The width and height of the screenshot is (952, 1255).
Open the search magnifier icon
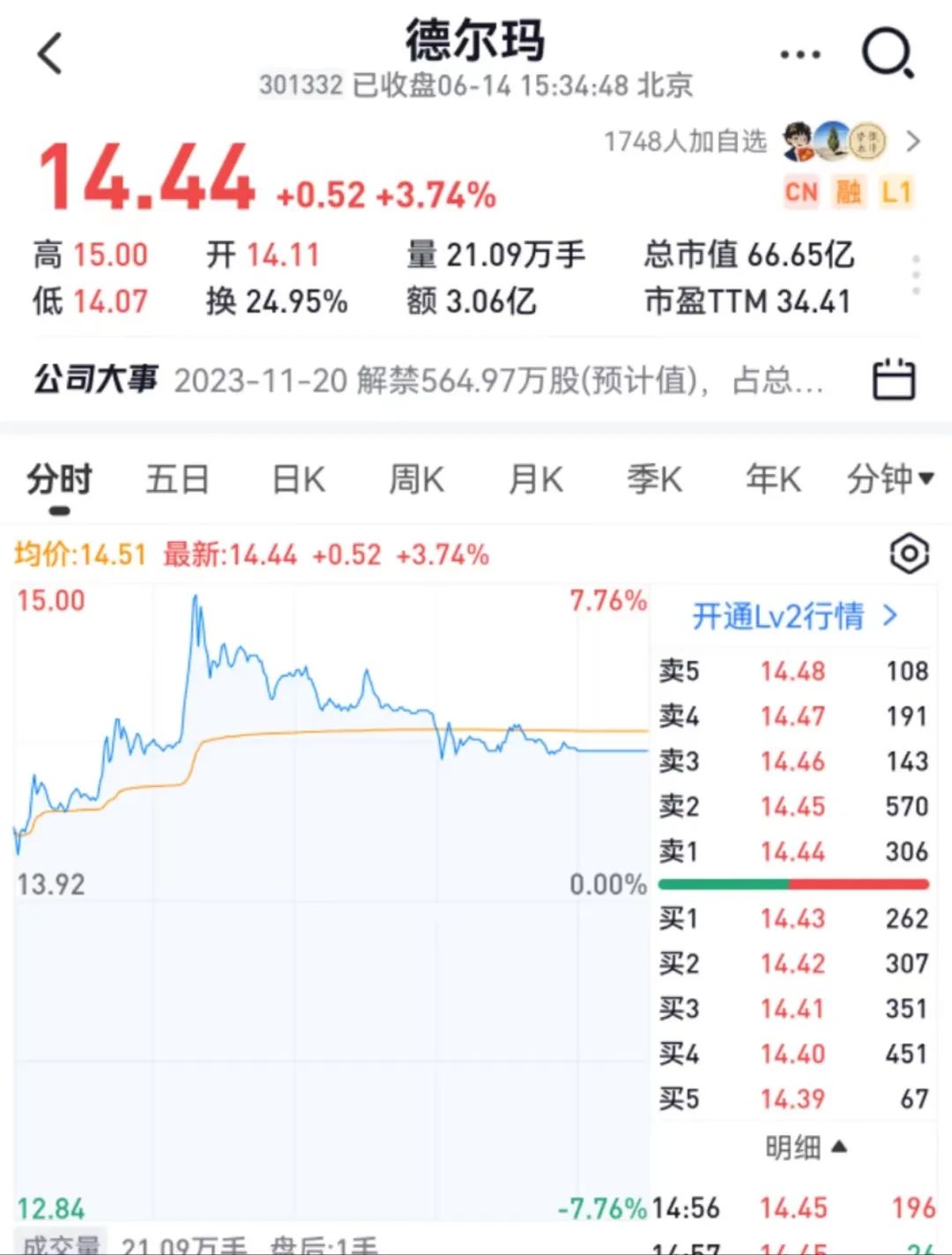click(x=887, y=55)
